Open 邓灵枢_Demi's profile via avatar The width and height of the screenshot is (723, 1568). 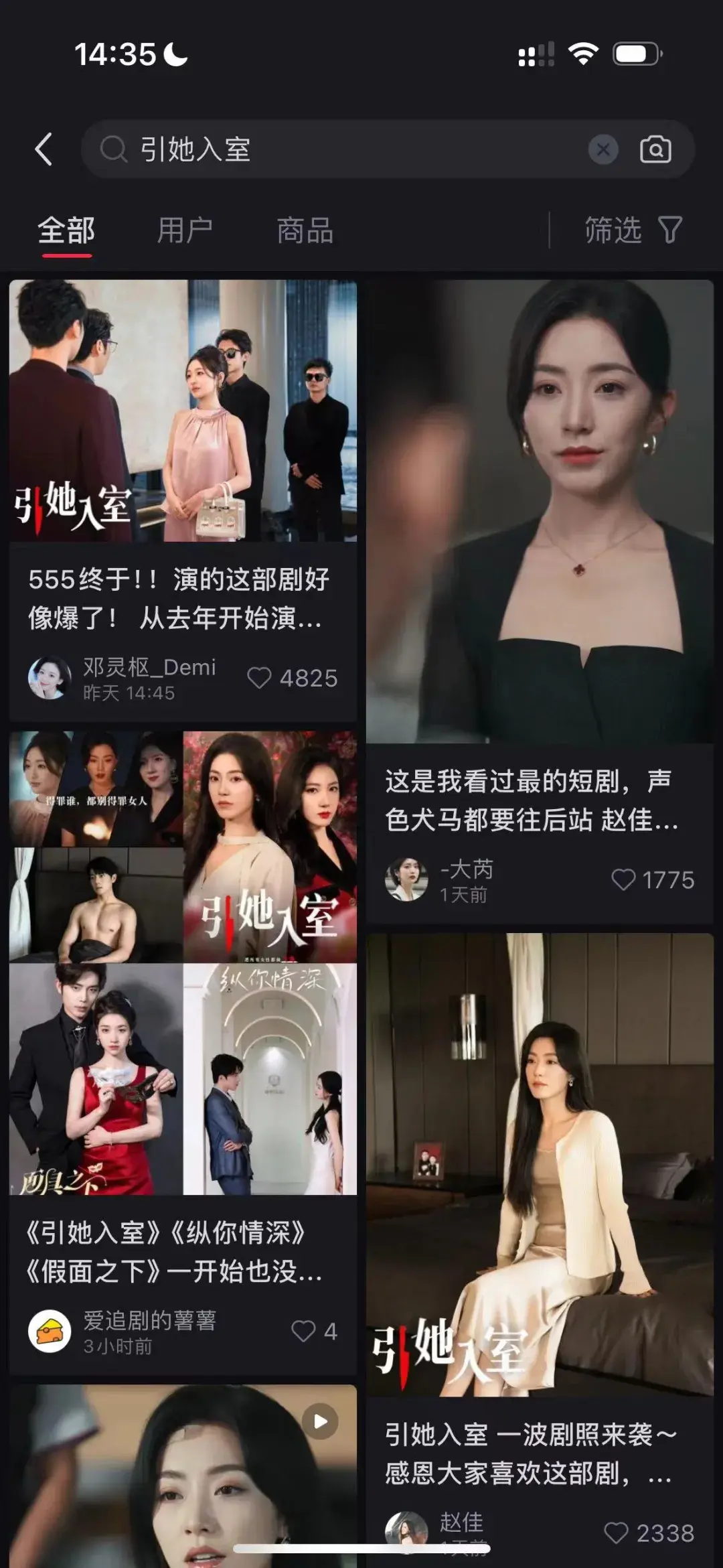pos(50,678)
